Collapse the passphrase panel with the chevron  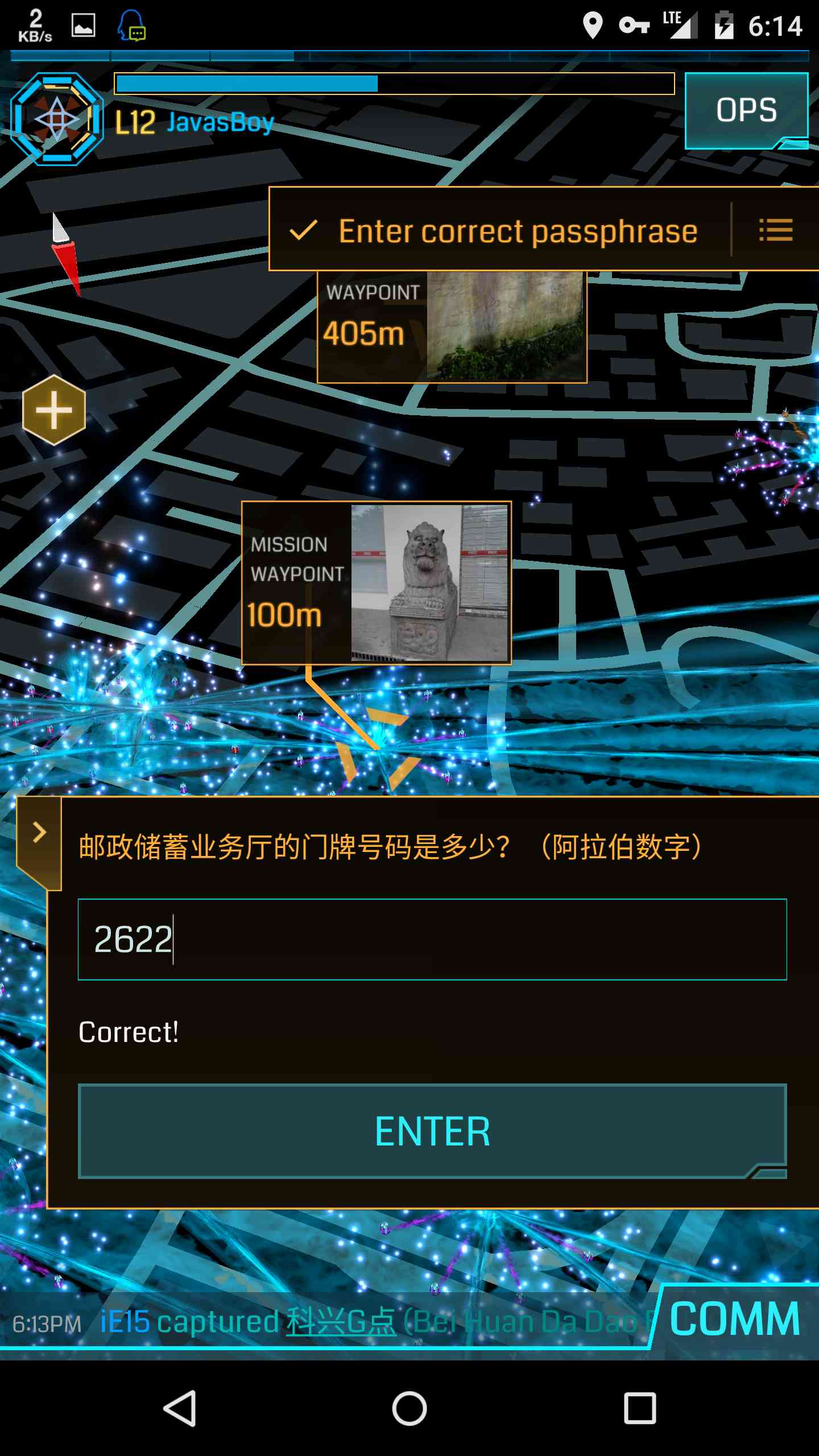tap(39, 833)
